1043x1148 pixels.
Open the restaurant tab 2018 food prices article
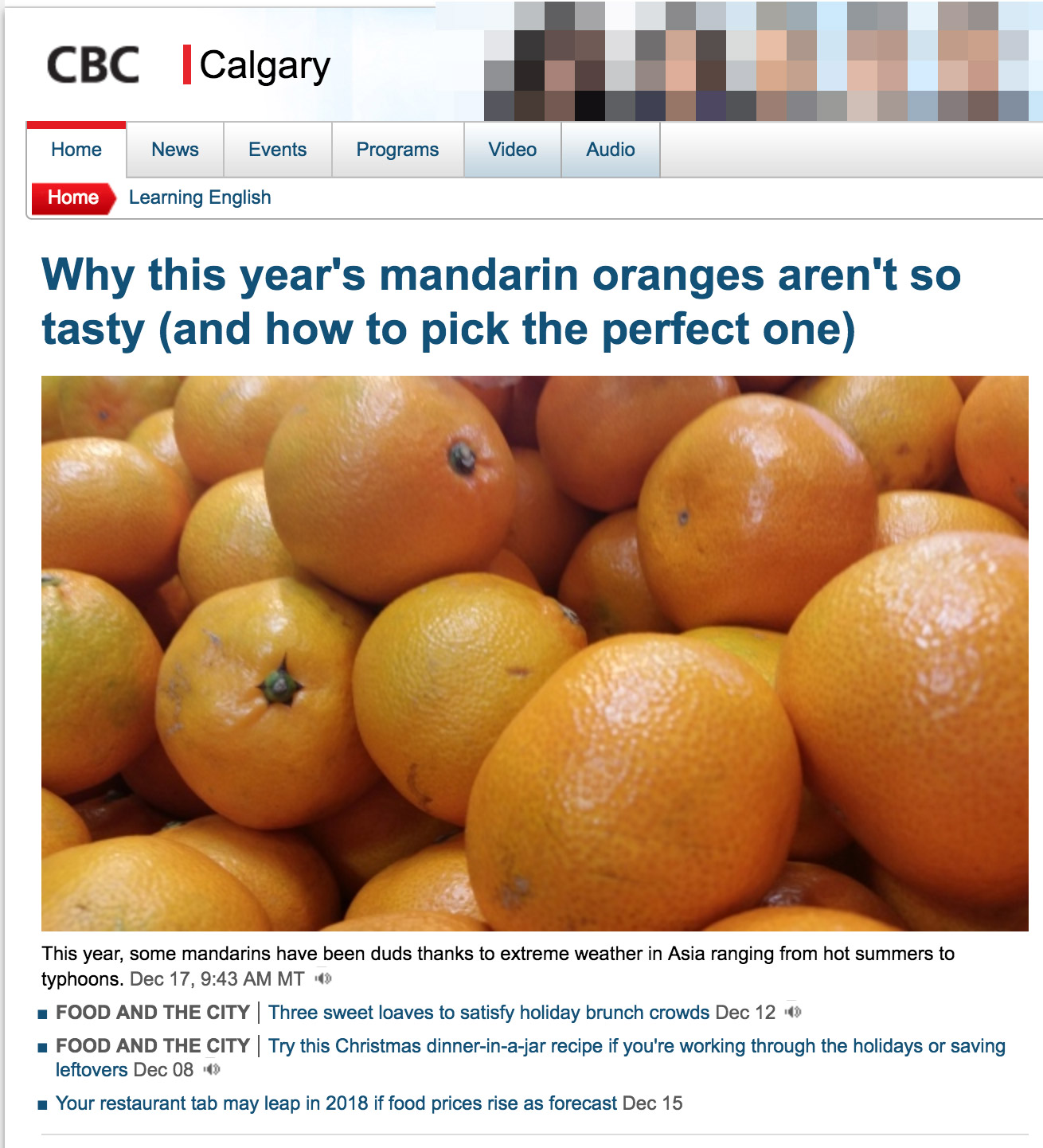pyautogui.click(x=335, y=1103)
